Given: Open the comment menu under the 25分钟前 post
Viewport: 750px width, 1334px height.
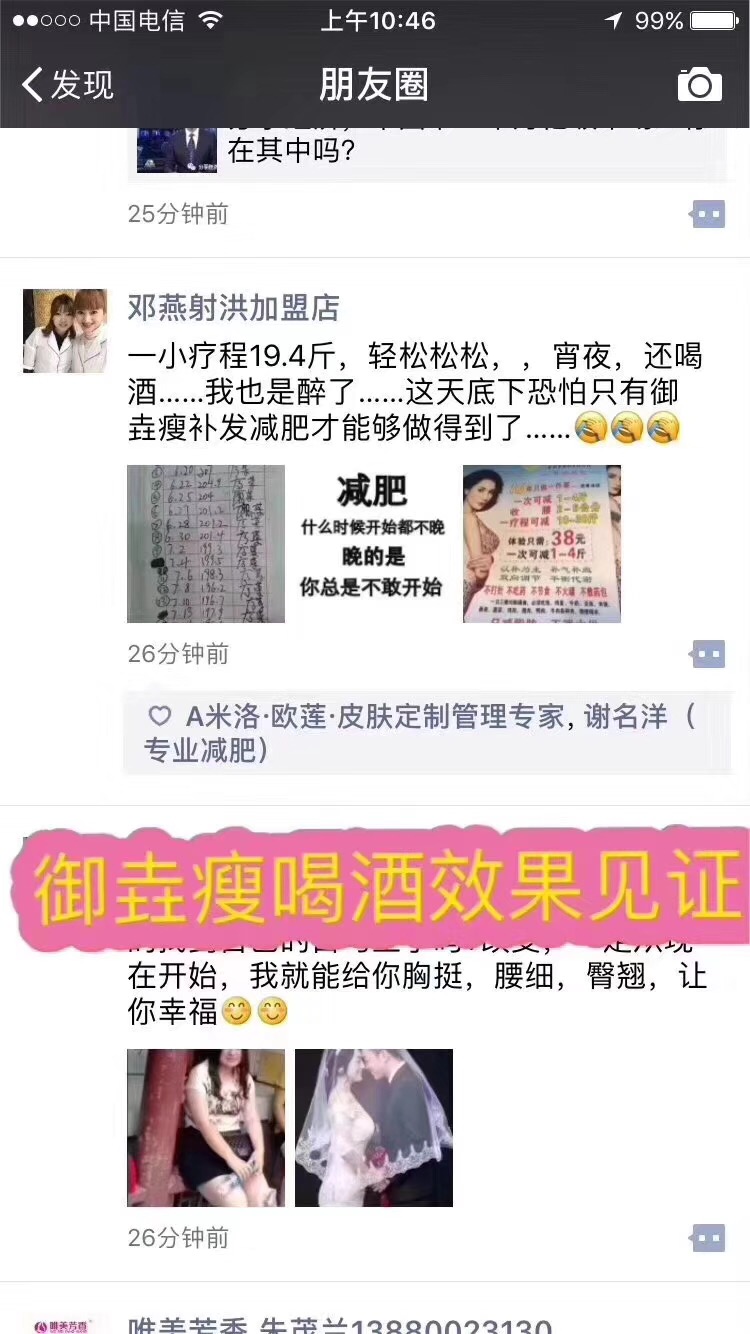Looking at the screenshot, I should pyautogui.click(x=708, y=214).
